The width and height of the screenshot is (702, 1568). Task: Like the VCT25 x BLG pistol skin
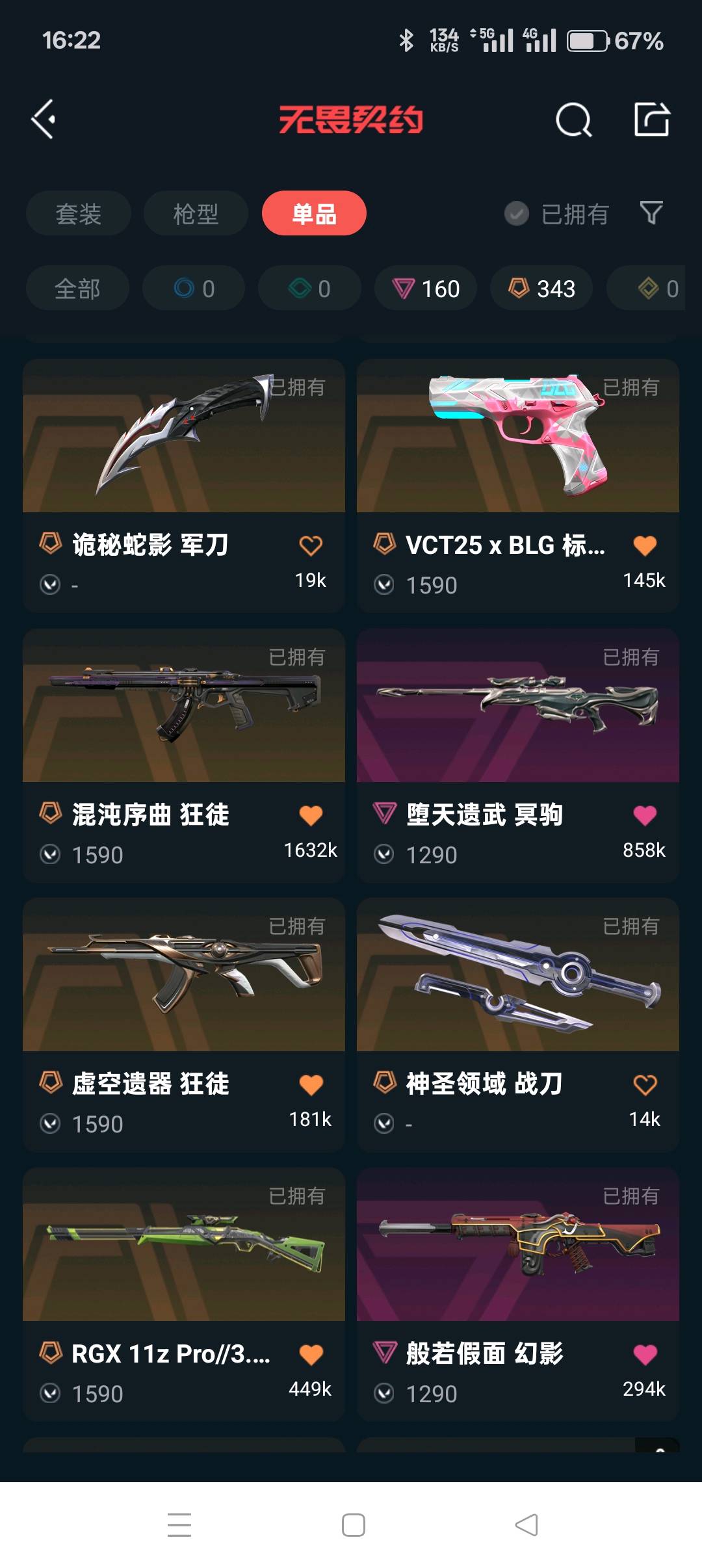(645, 545)
